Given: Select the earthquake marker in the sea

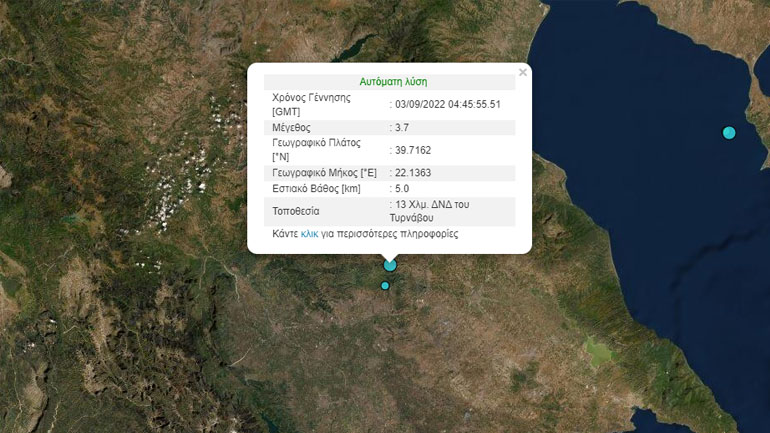Looking at the screenshot, I should click(729, 133).
